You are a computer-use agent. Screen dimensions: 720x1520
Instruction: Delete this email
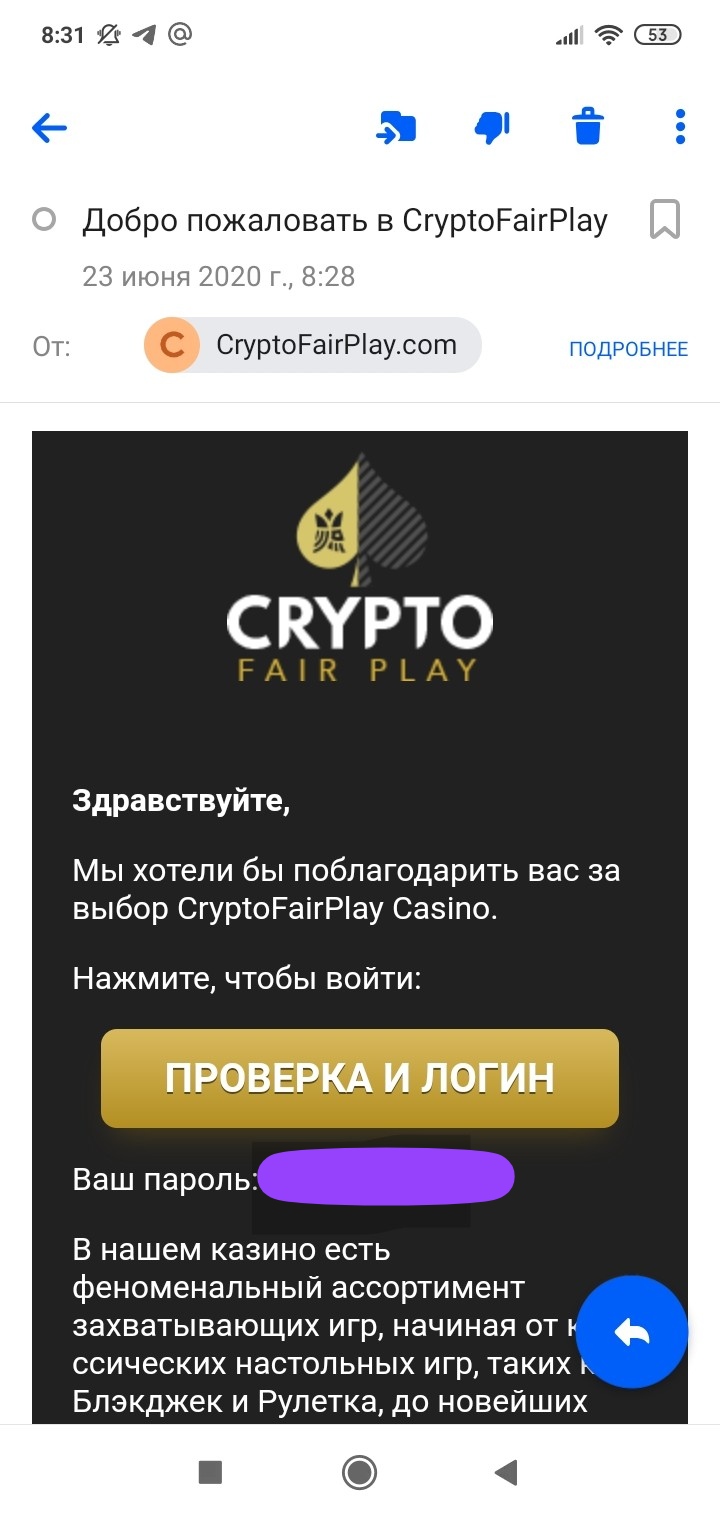(x=588, y=128)
